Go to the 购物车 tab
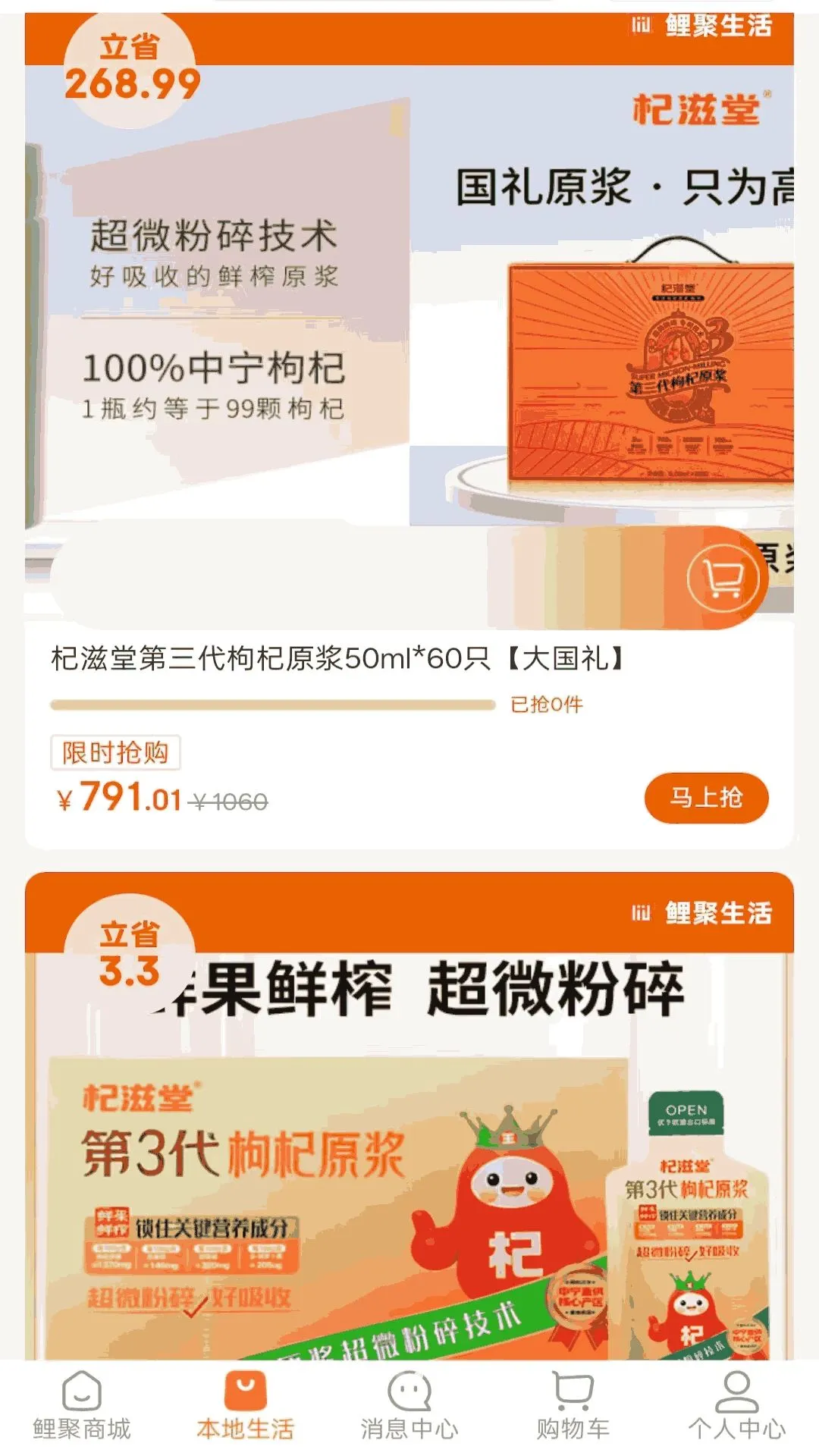The image size is (819, 1456). [573, 1407]
